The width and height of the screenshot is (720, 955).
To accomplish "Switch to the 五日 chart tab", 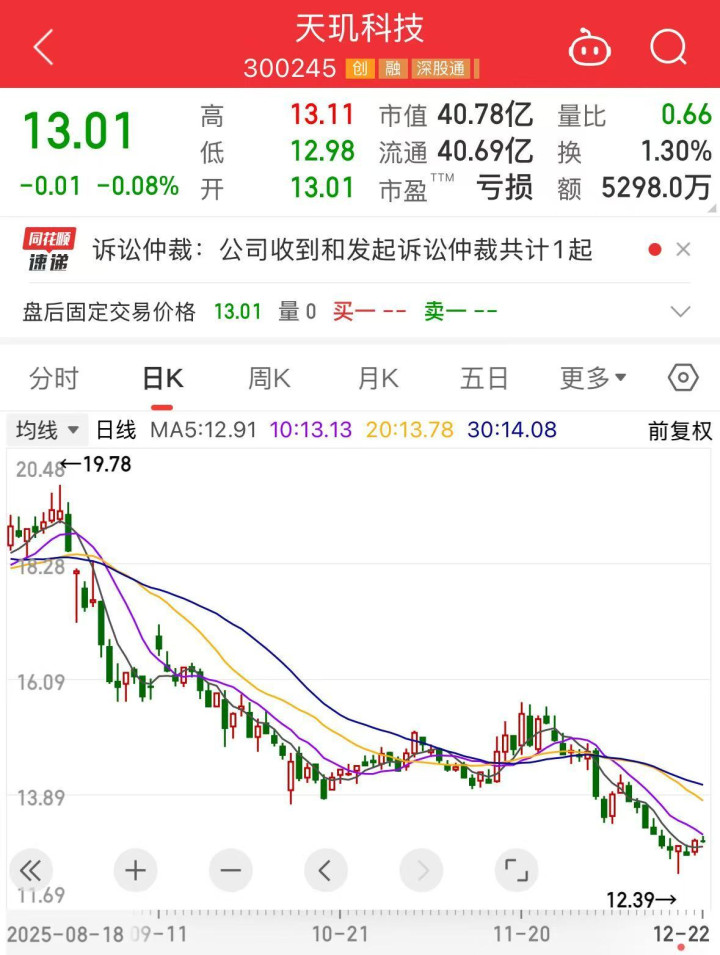I will (x=484, y=378).
